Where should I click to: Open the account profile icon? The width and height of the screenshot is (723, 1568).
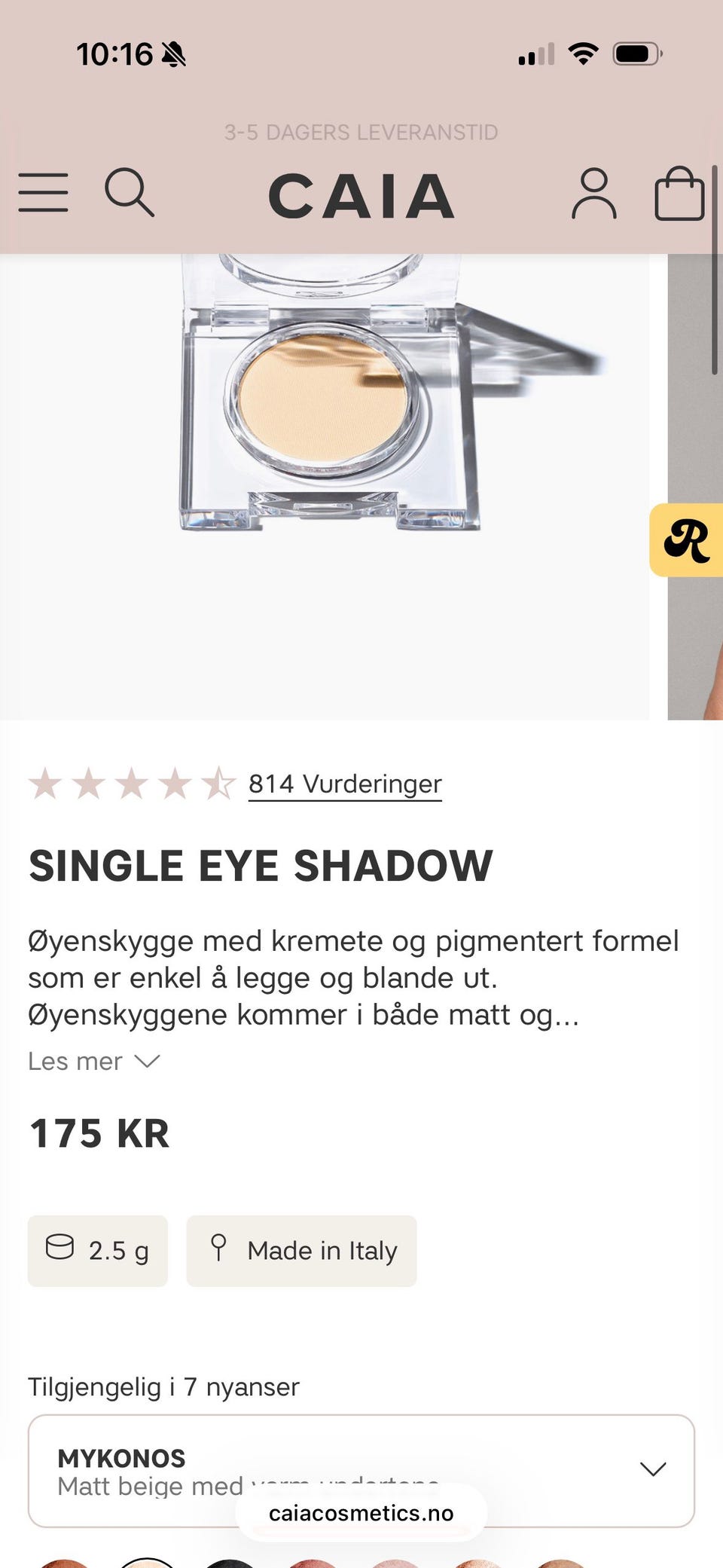[594, 194]
